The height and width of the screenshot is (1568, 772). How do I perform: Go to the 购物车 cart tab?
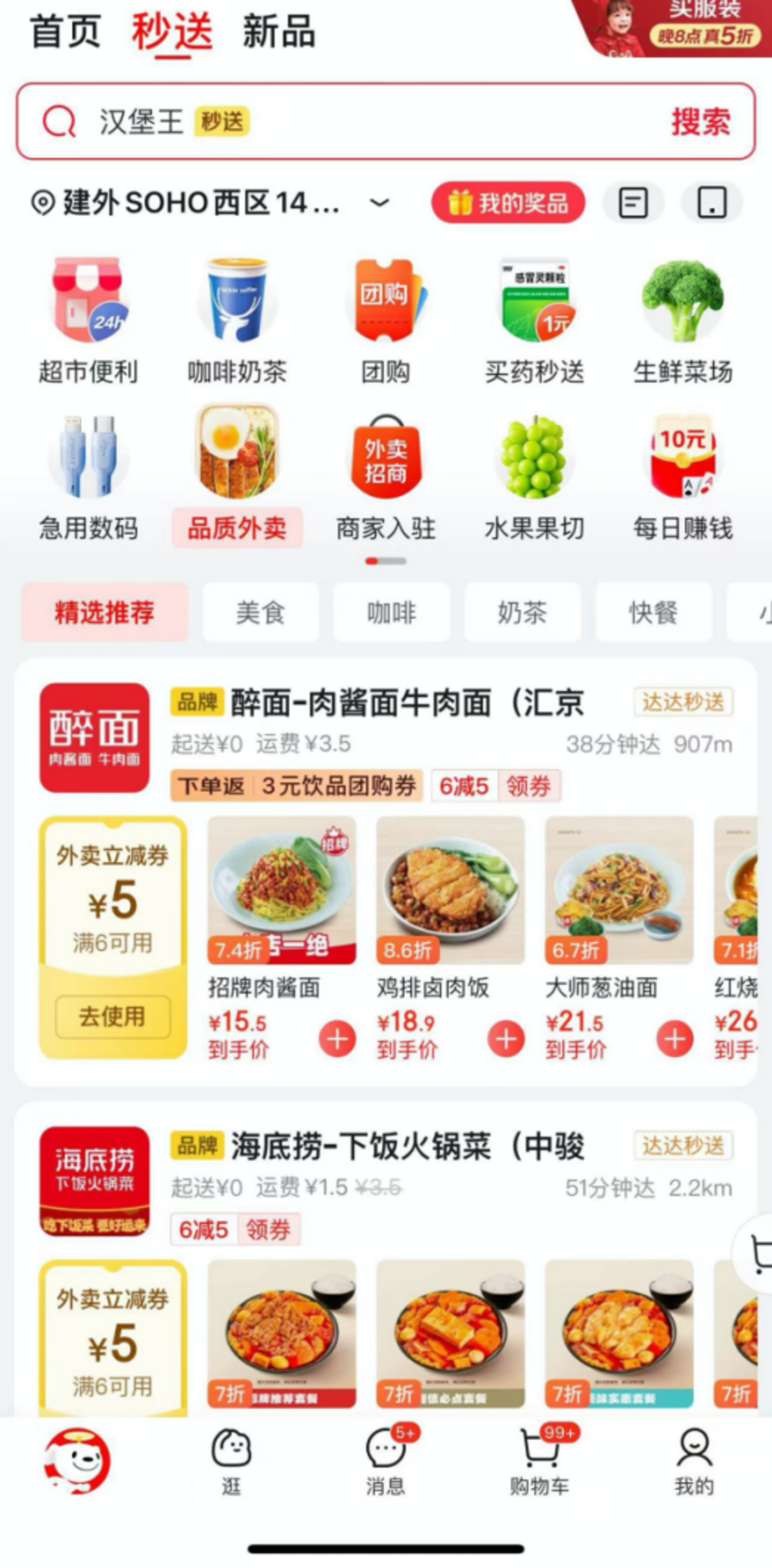click(x=540, y=1461)
